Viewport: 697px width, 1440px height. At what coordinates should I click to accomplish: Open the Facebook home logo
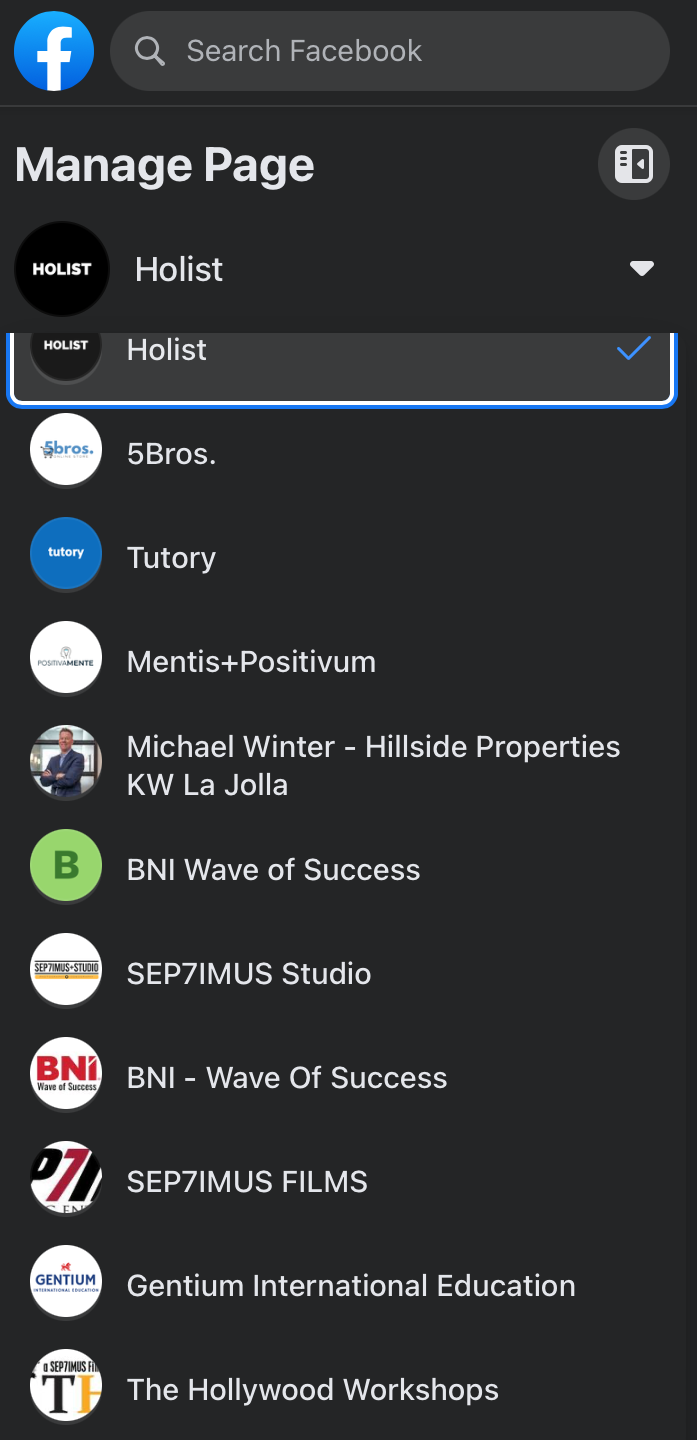(x=54, y=51)
